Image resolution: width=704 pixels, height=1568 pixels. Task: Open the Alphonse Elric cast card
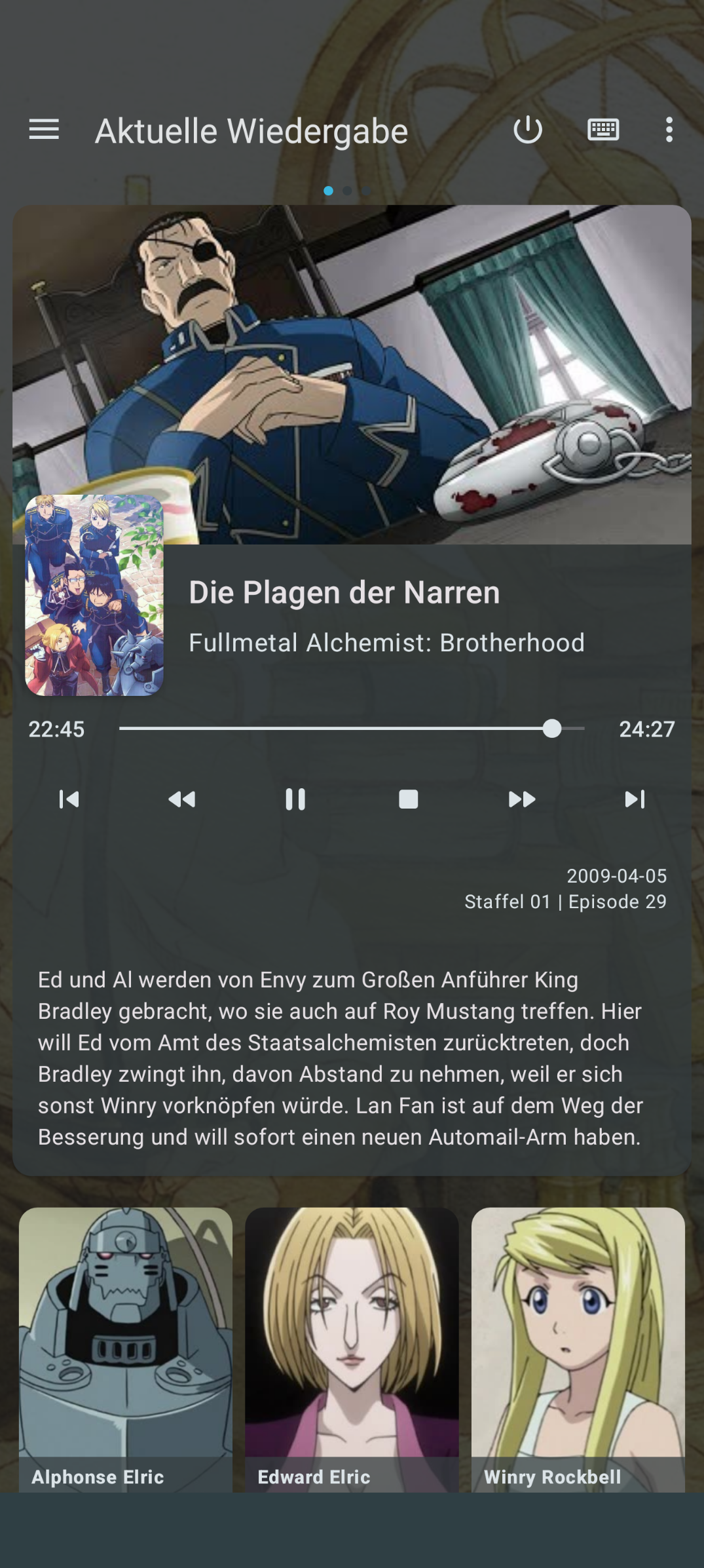tap(126, 1348)
